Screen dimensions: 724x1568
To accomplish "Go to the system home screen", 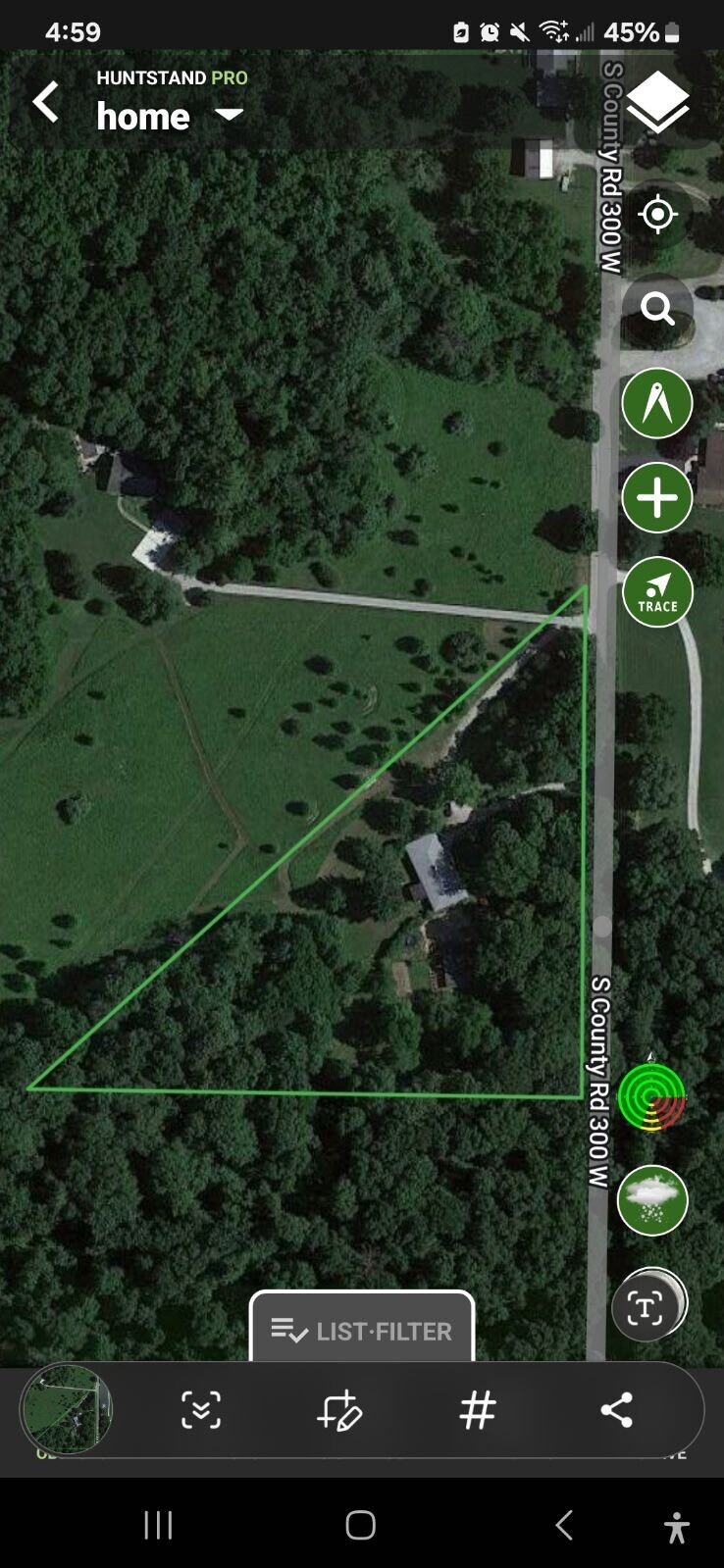I will (x=361, y=1525).
